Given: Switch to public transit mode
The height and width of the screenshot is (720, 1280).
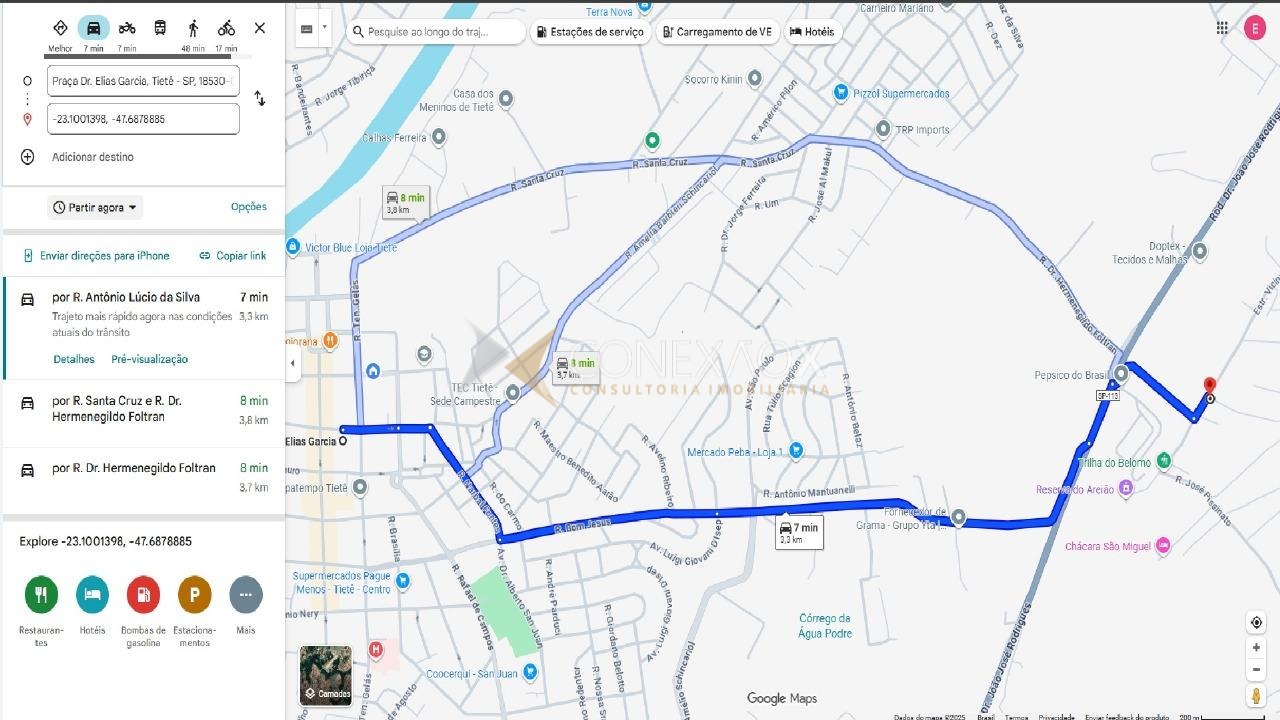Looking at the screenshot, I should [x=160, y=28].
